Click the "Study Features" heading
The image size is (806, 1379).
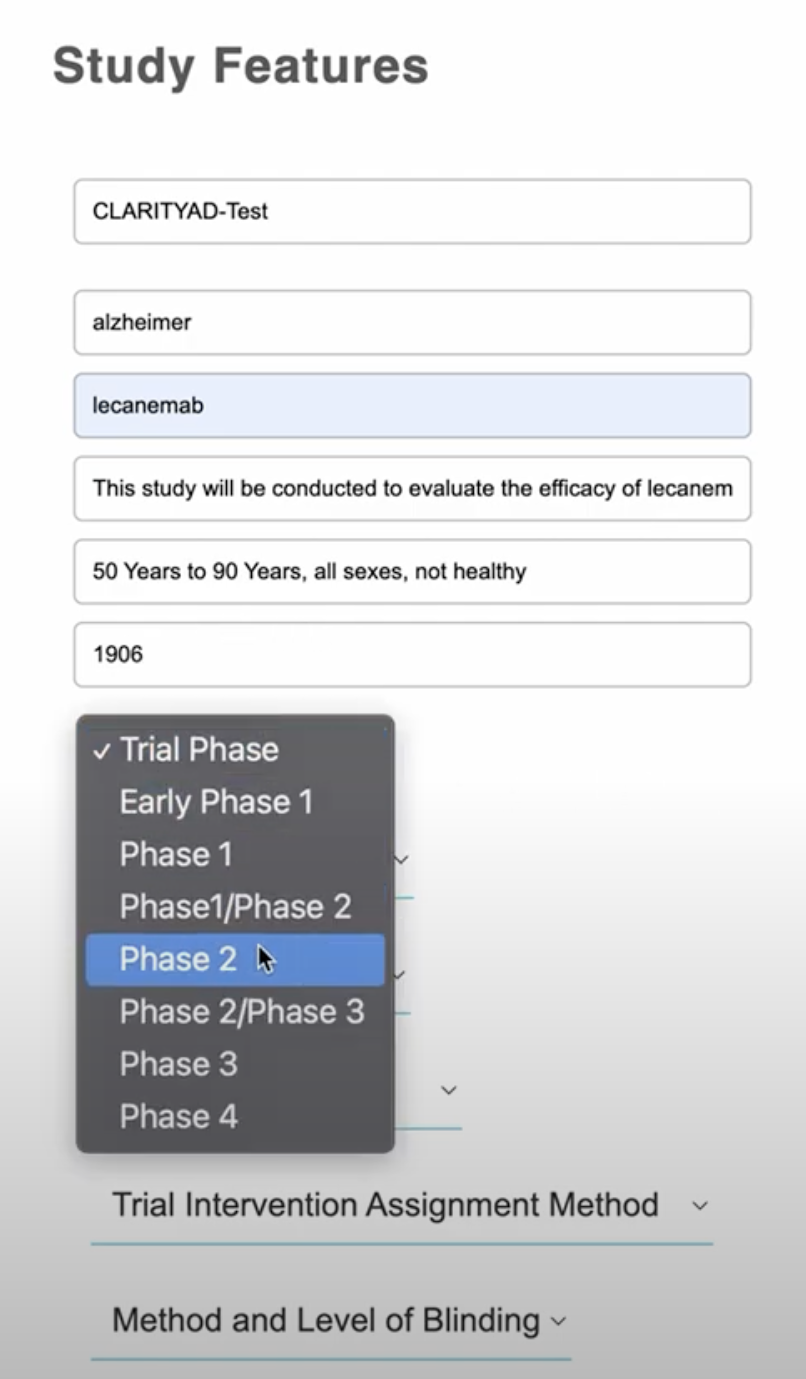point(241,64)
